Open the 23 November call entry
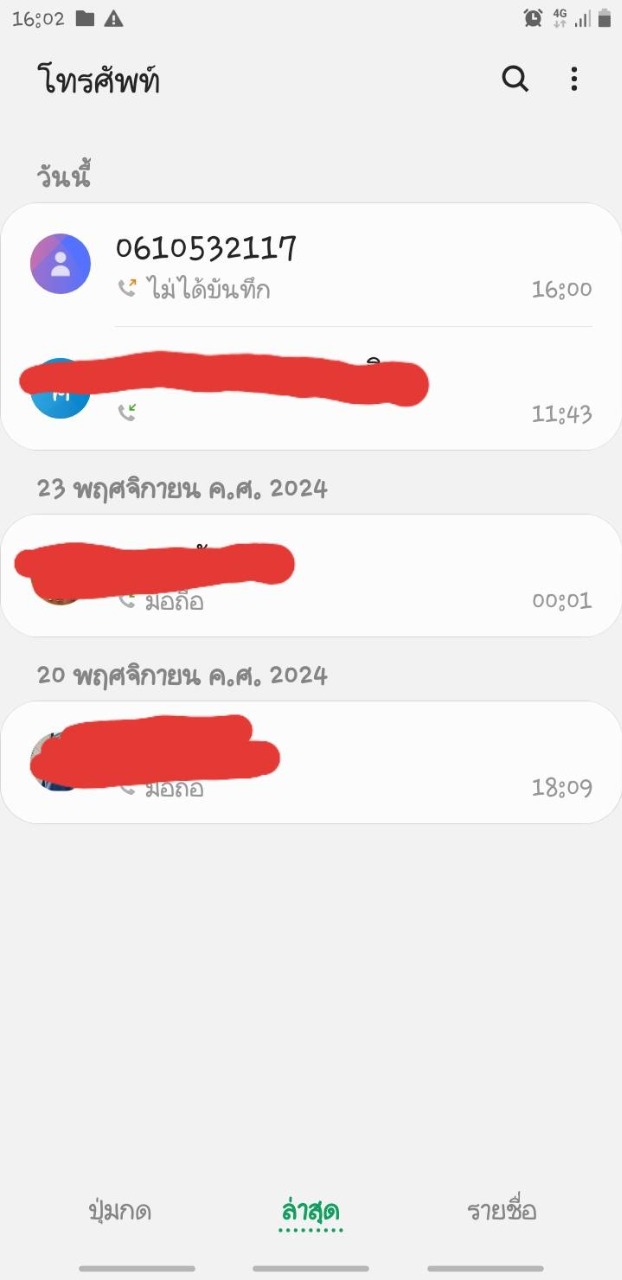 click(x=311, y=575)
